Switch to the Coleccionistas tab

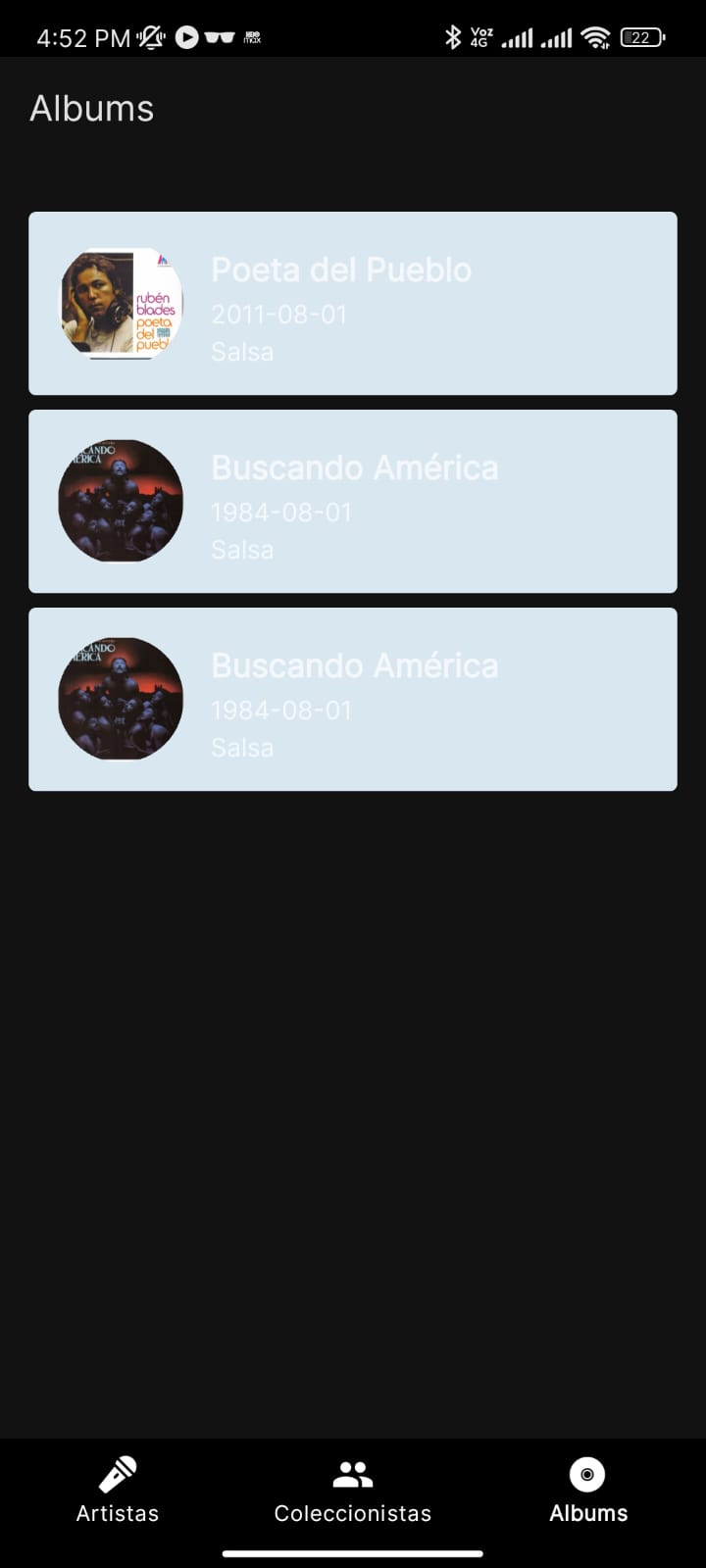(352, 1512)
